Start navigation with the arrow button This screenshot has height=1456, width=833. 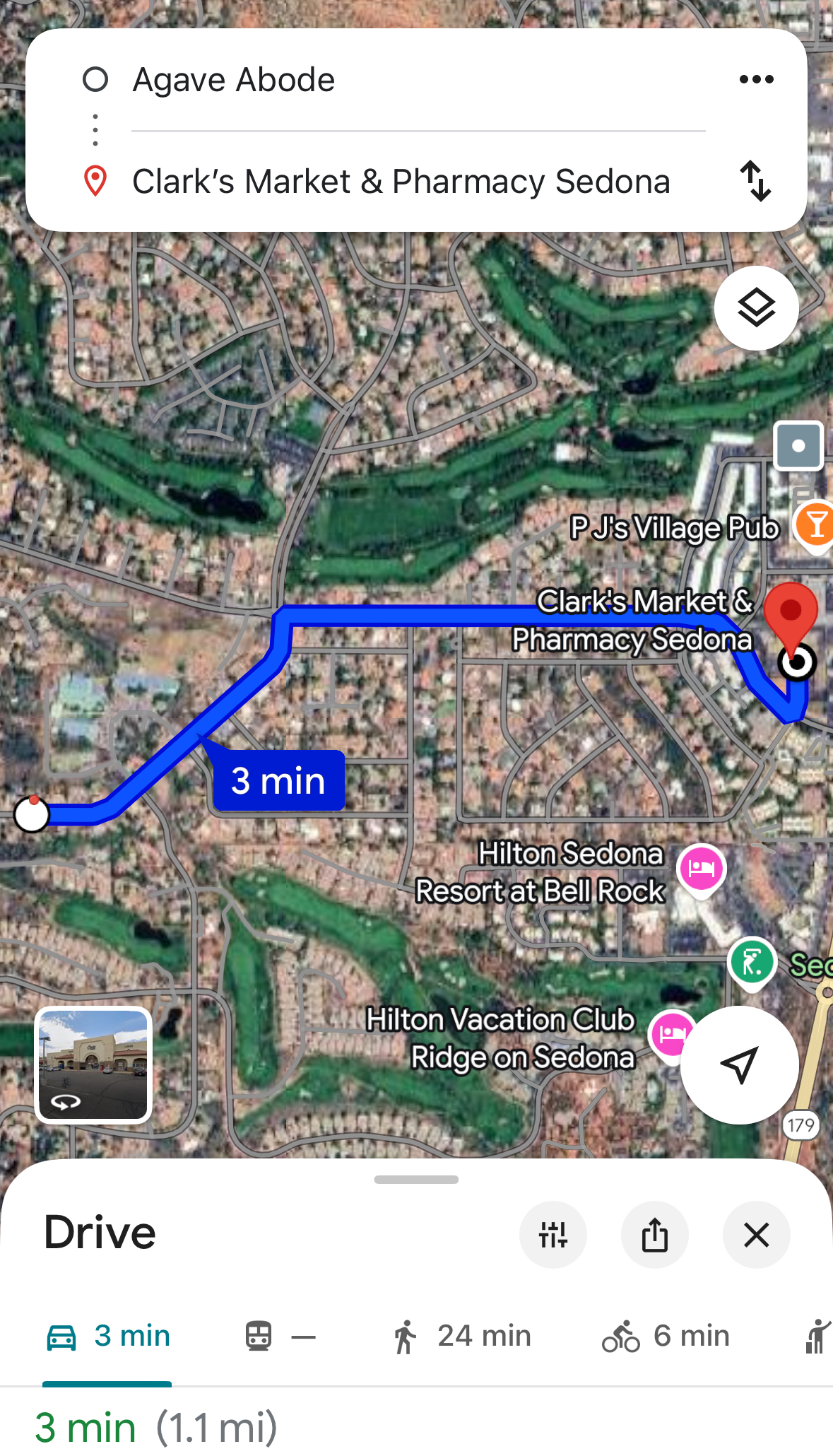point(739,1064)
